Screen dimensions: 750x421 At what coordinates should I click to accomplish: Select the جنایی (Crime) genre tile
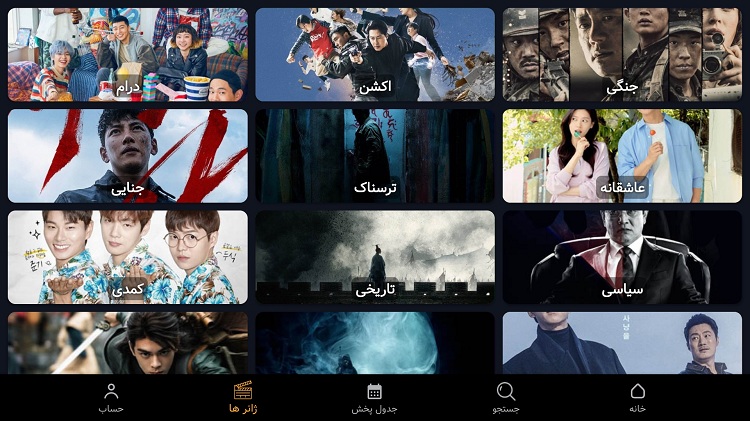click(x=128, y=156)
